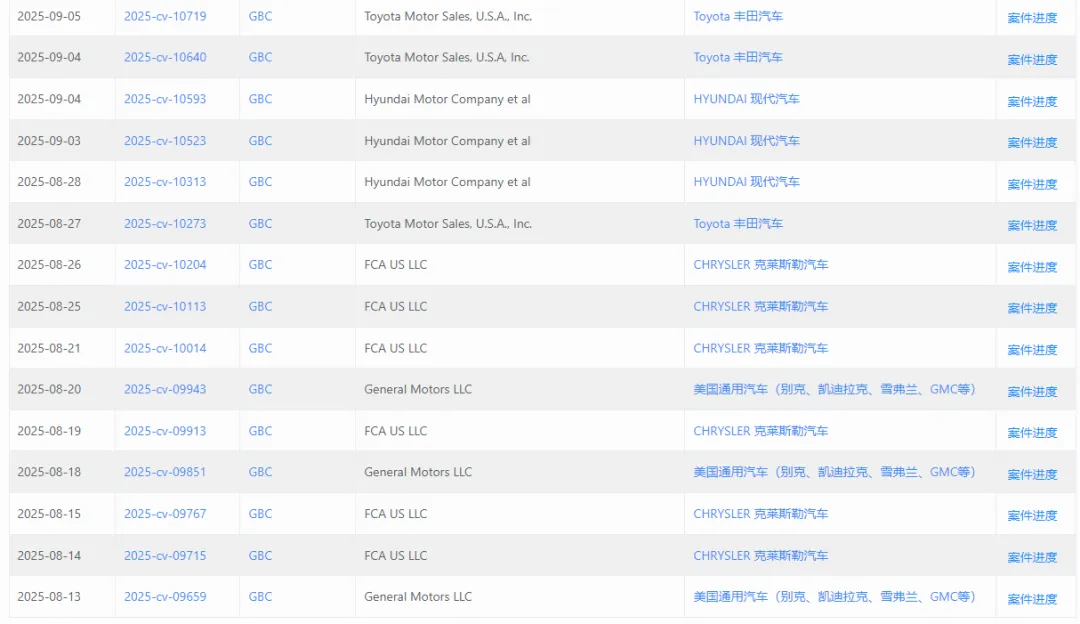Open 案件进度 for case 2025-cv-09715
The width and height of the screenshot is (1080, 624).
[1032, 557]
